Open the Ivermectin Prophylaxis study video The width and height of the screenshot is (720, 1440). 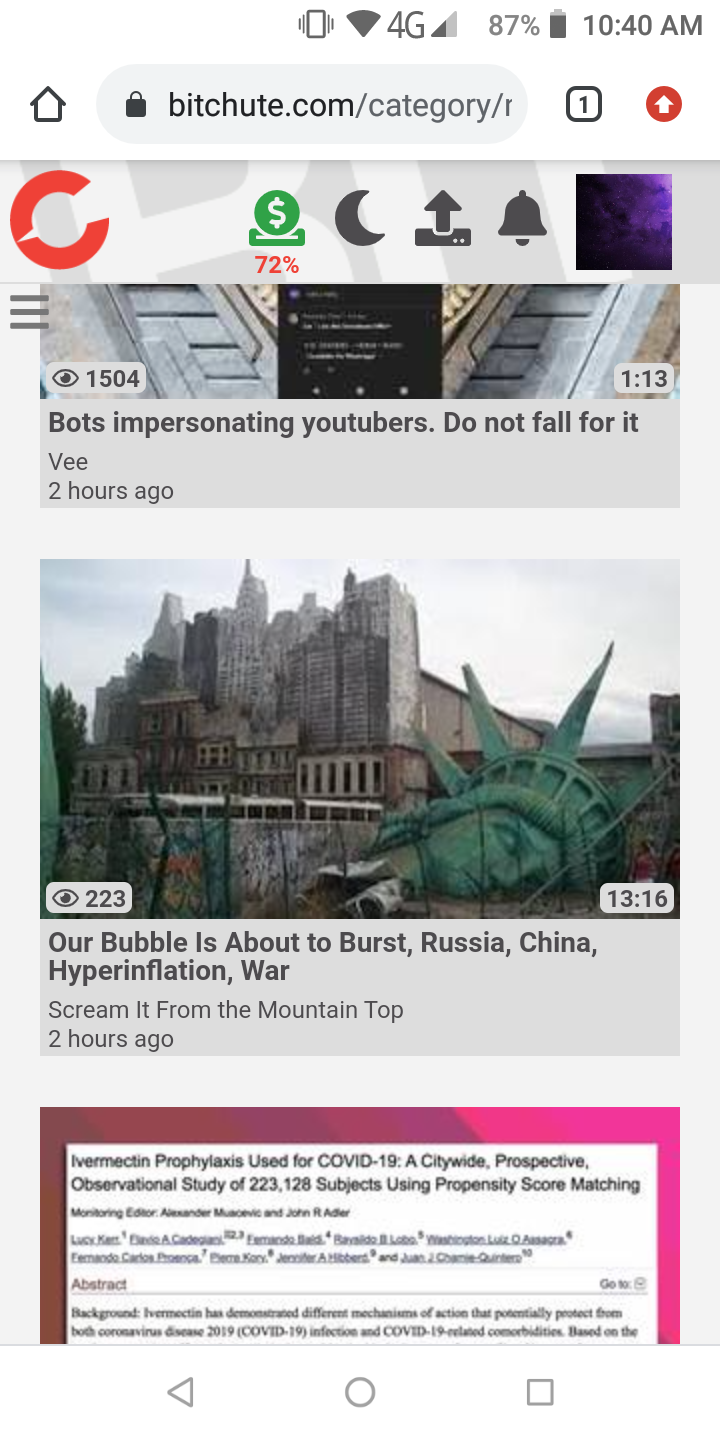360,1225
